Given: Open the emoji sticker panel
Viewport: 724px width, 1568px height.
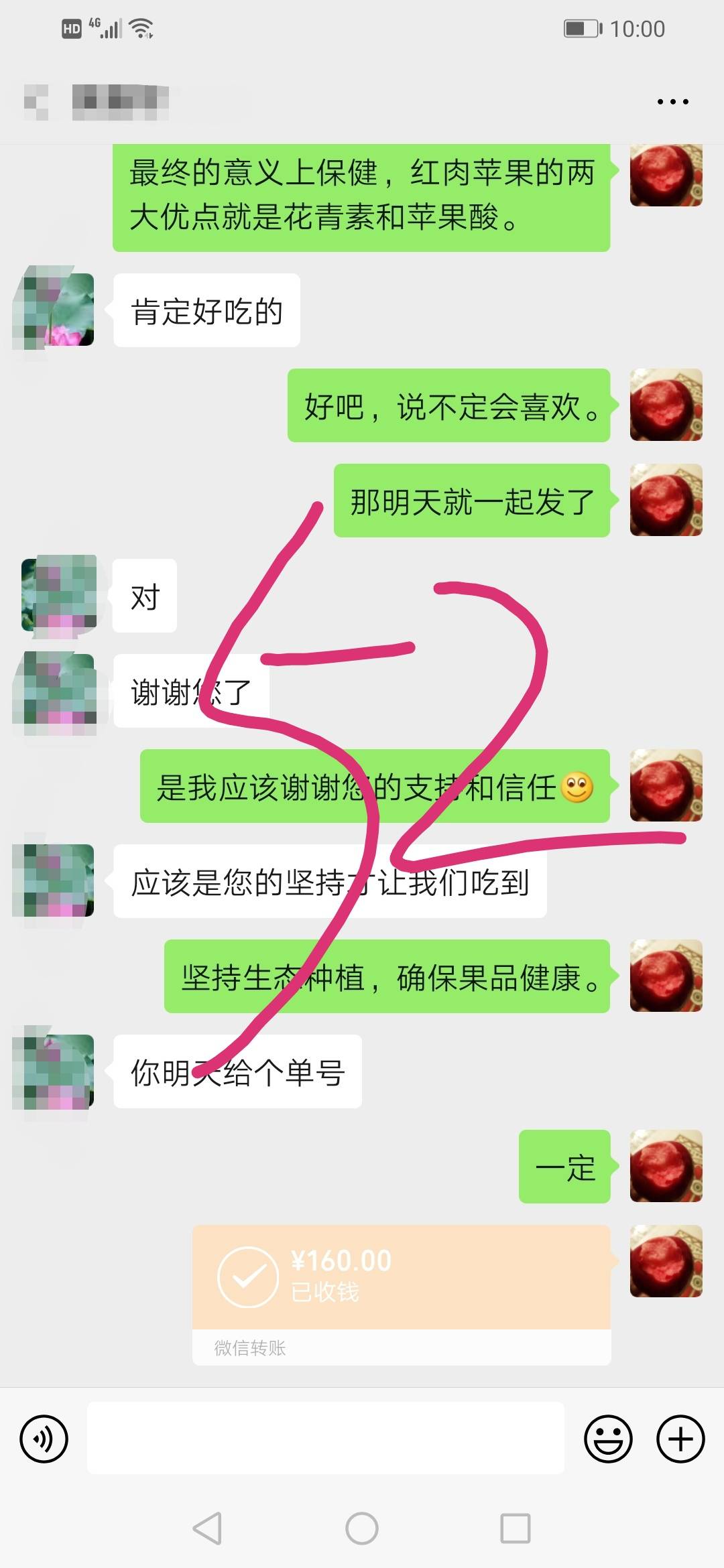Looking at the screenshot, I should coord(608,1439).
